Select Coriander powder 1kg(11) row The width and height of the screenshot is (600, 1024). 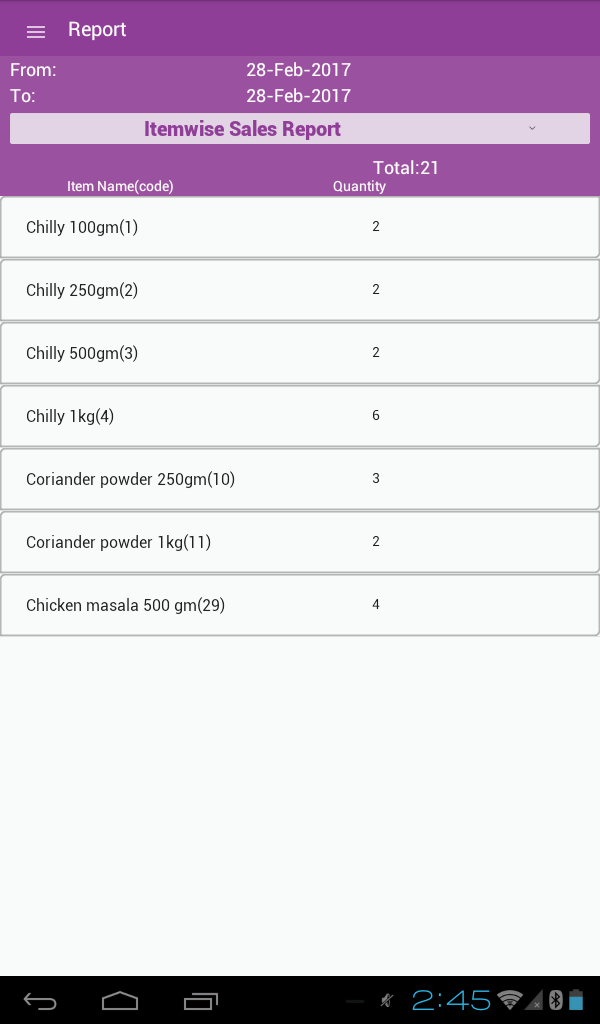tap(300, 542)
